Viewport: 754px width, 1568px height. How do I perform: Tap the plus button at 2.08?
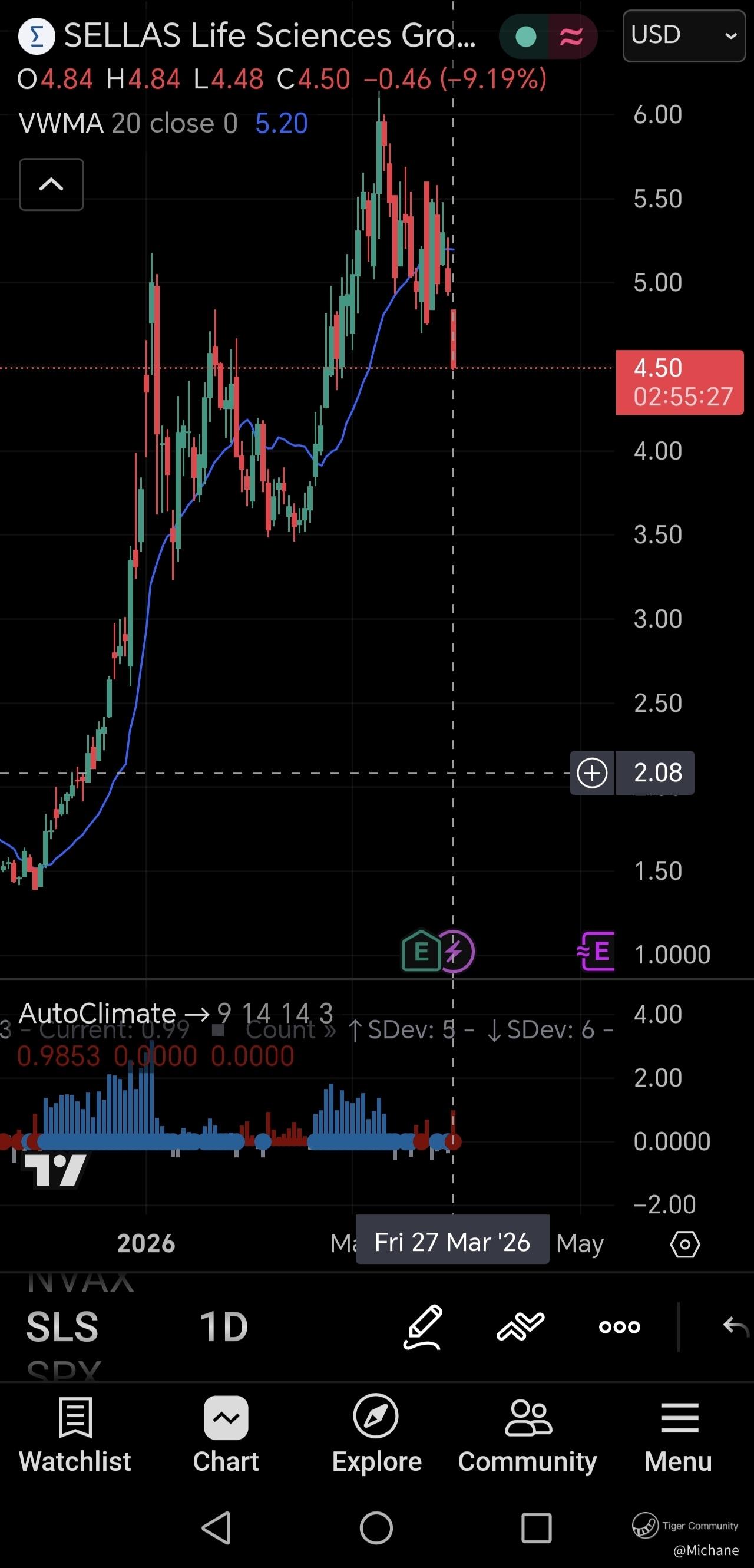tap(592, 773)
